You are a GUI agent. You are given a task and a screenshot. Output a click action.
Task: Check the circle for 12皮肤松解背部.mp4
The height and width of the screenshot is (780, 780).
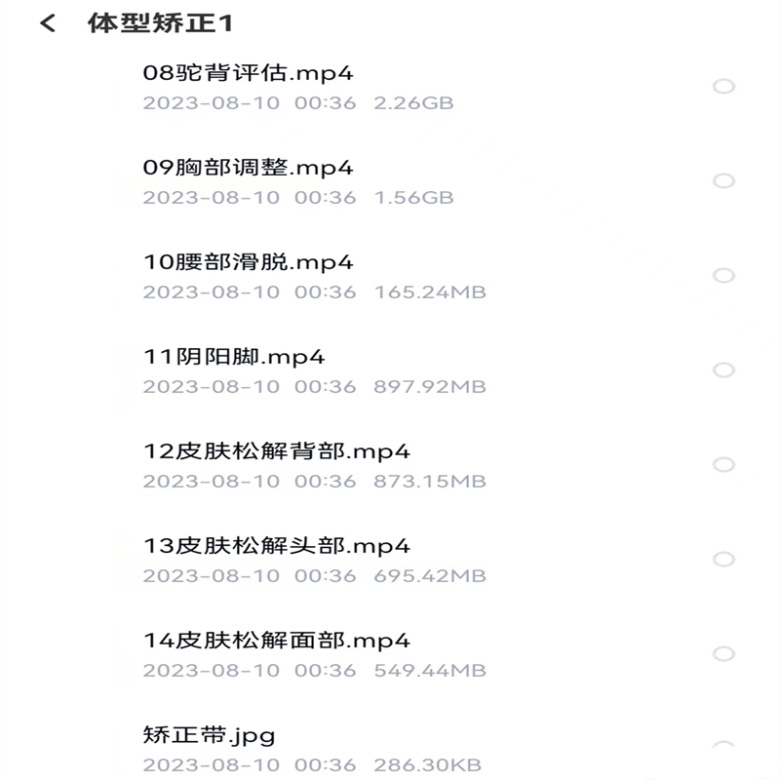click(x=723, y=465)
